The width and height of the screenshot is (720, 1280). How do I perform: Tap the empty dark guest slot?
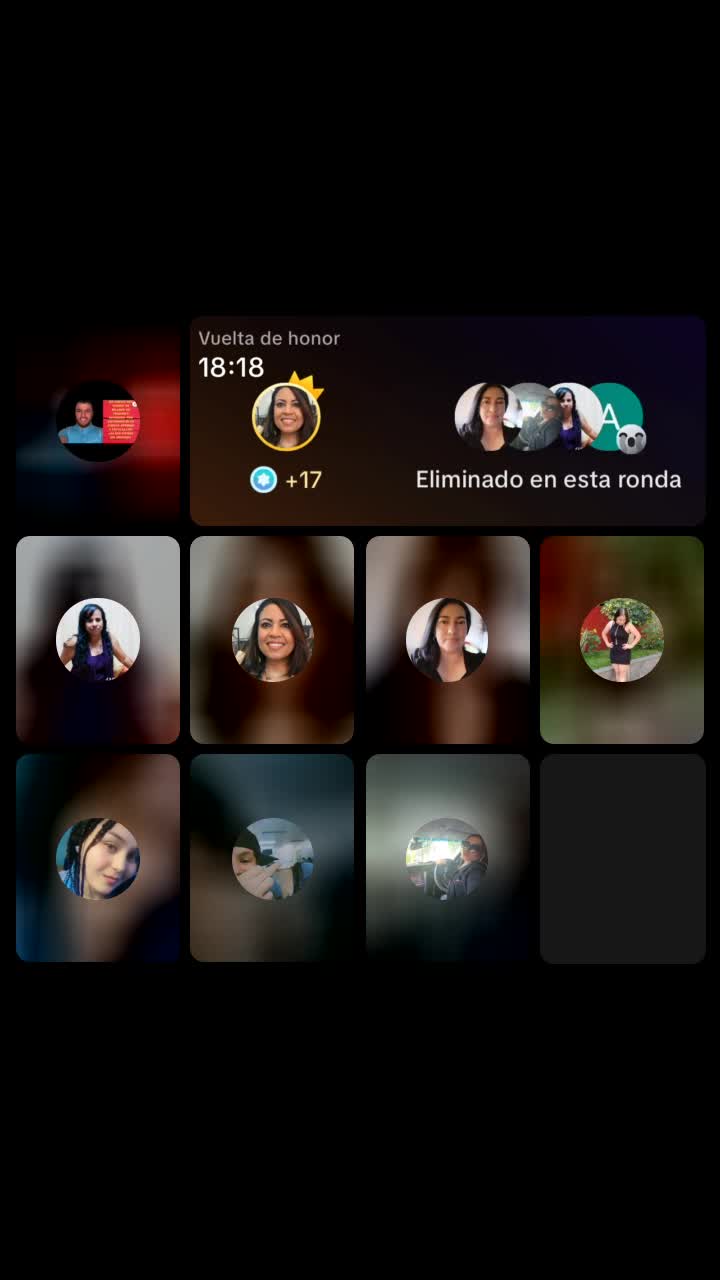click(x=622, y=858)
